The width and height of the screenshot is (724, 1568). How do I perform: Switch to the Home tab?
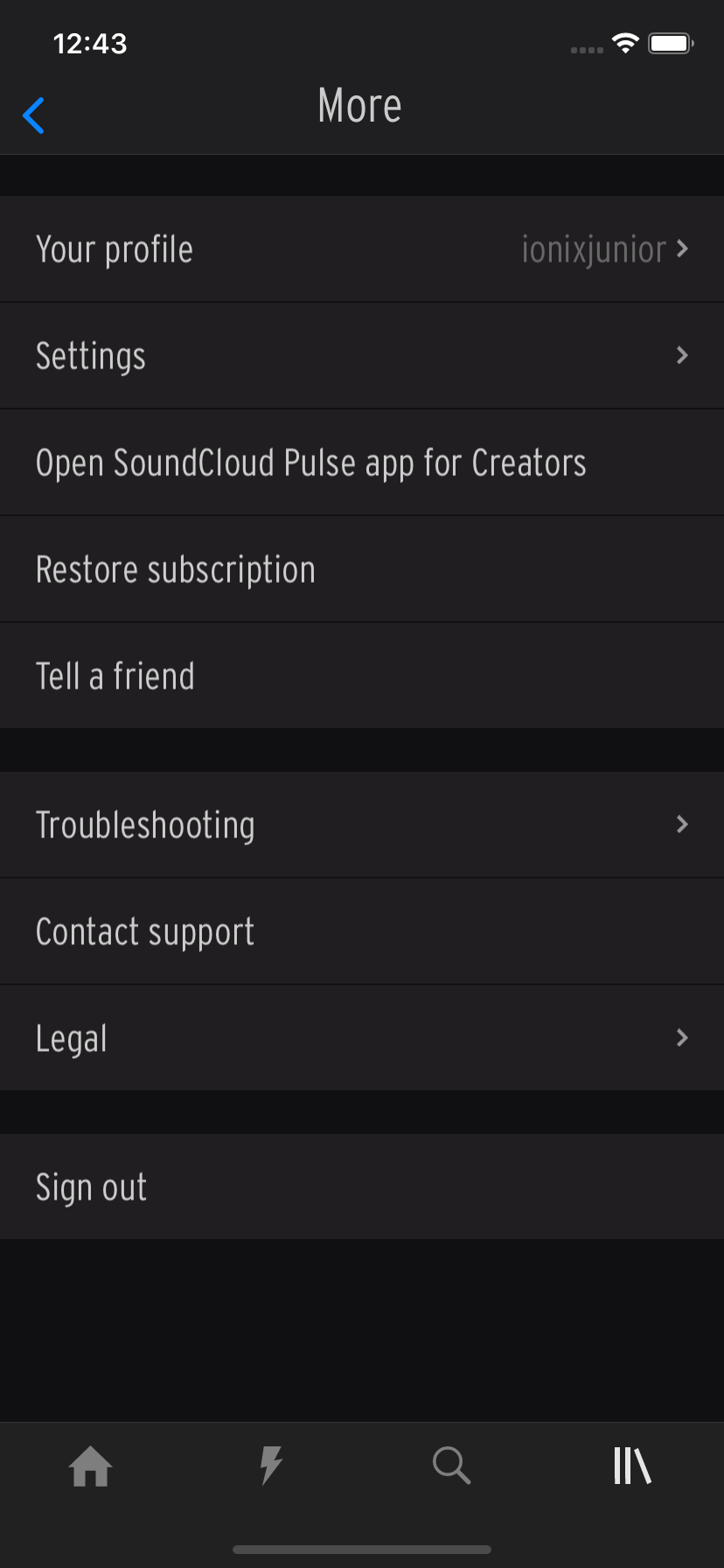point(91,1466)
